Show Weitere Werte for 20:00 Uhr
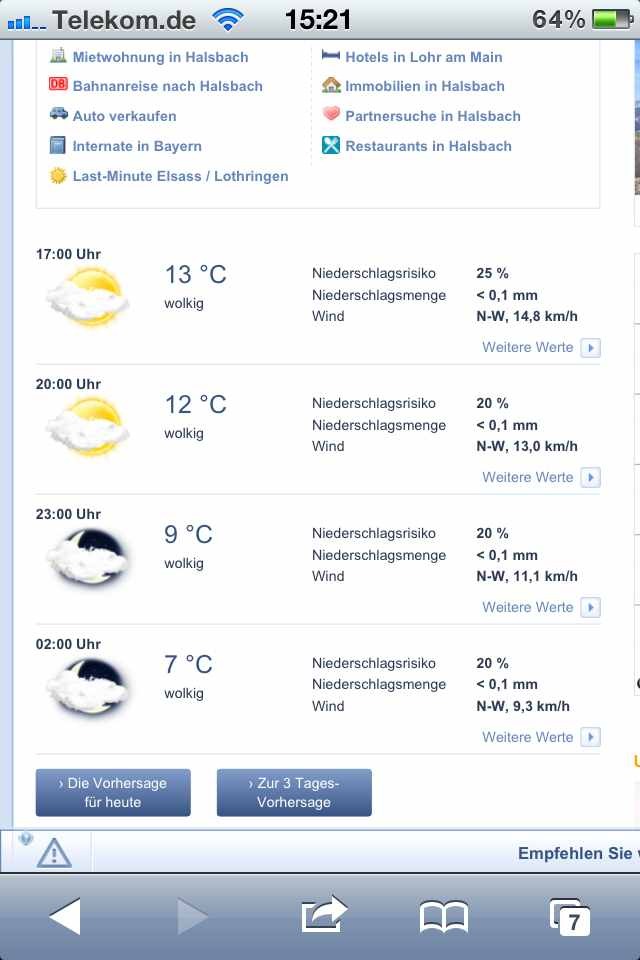The width and height of the screenshot is (640, 960). coord(540,478)
